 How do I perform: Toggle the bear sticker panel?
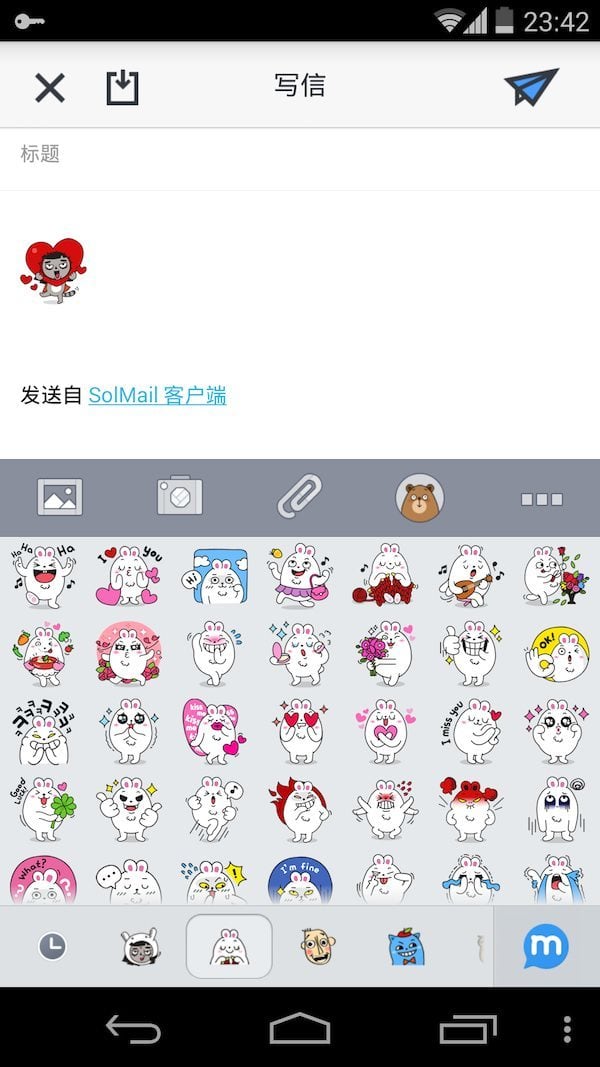420,497
